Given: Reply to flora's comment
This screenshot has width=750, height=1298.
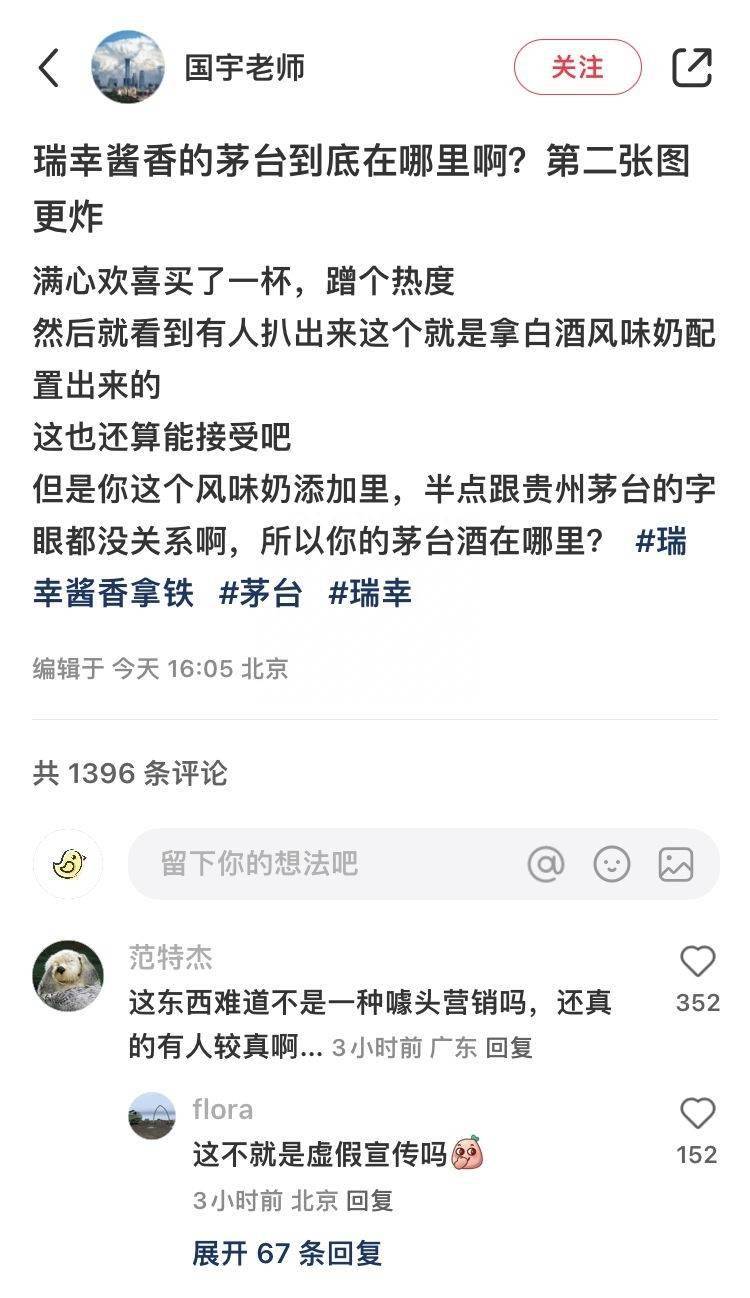Looking at the screenshot, I should tap(369, 1201).
